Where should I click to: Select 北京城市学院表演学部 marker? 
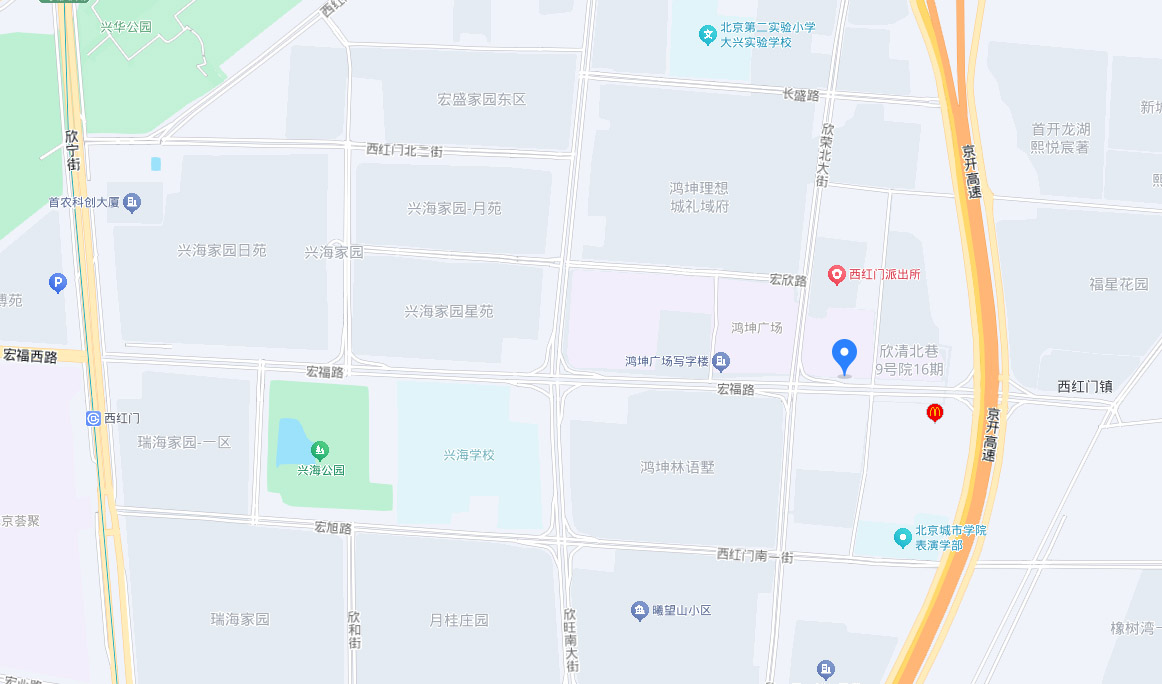coord(902,538)
